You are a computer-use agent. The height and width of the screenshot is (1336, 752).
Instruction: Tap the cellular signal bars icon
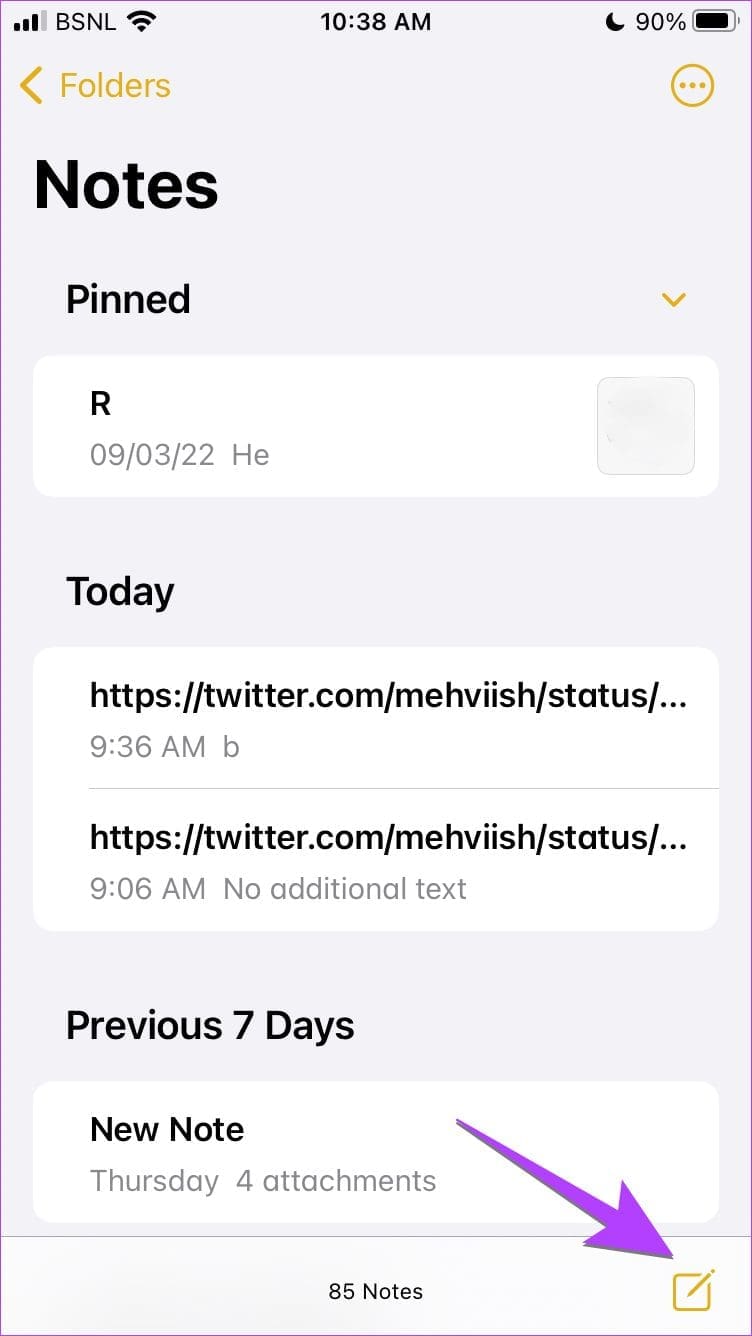point(30,21)
